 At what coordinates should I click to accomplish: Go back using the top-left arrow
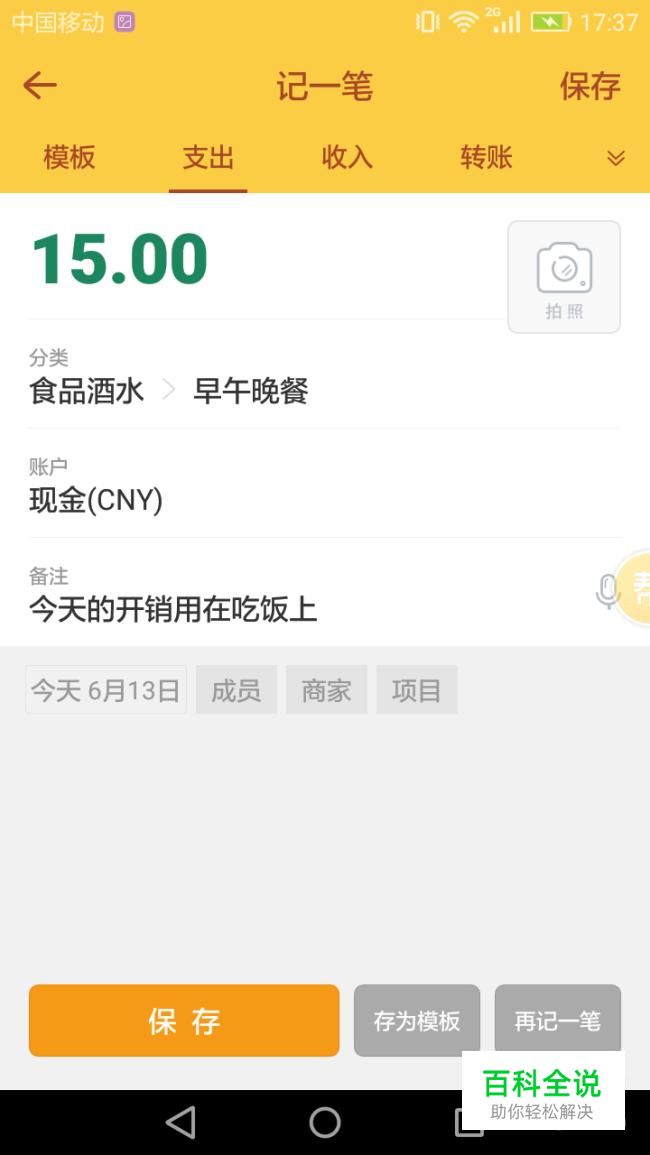(x=40, y=86)
